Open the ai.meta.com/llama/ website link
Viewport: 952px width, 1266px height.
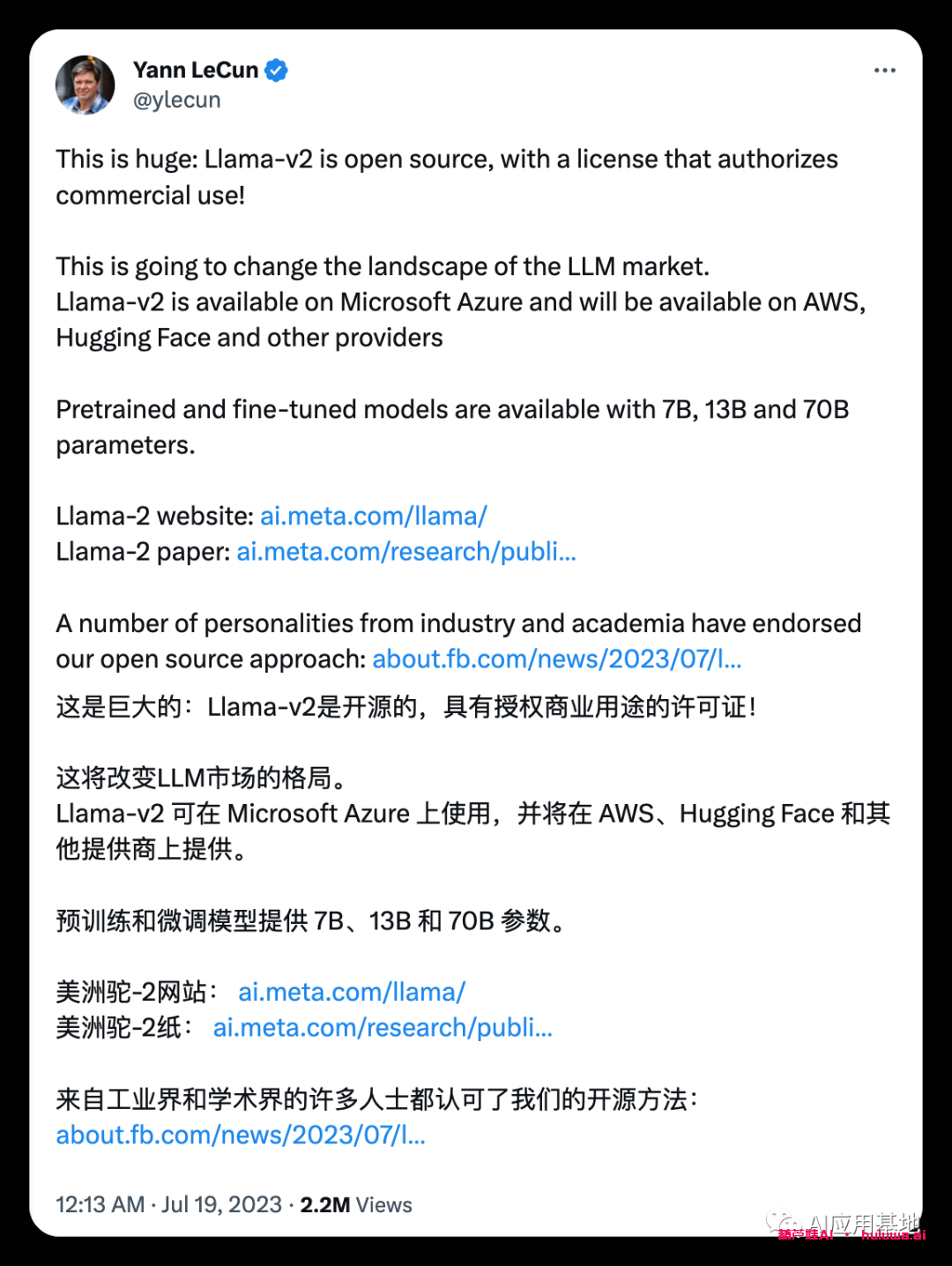pyautogui.click(x=374, y=516)
